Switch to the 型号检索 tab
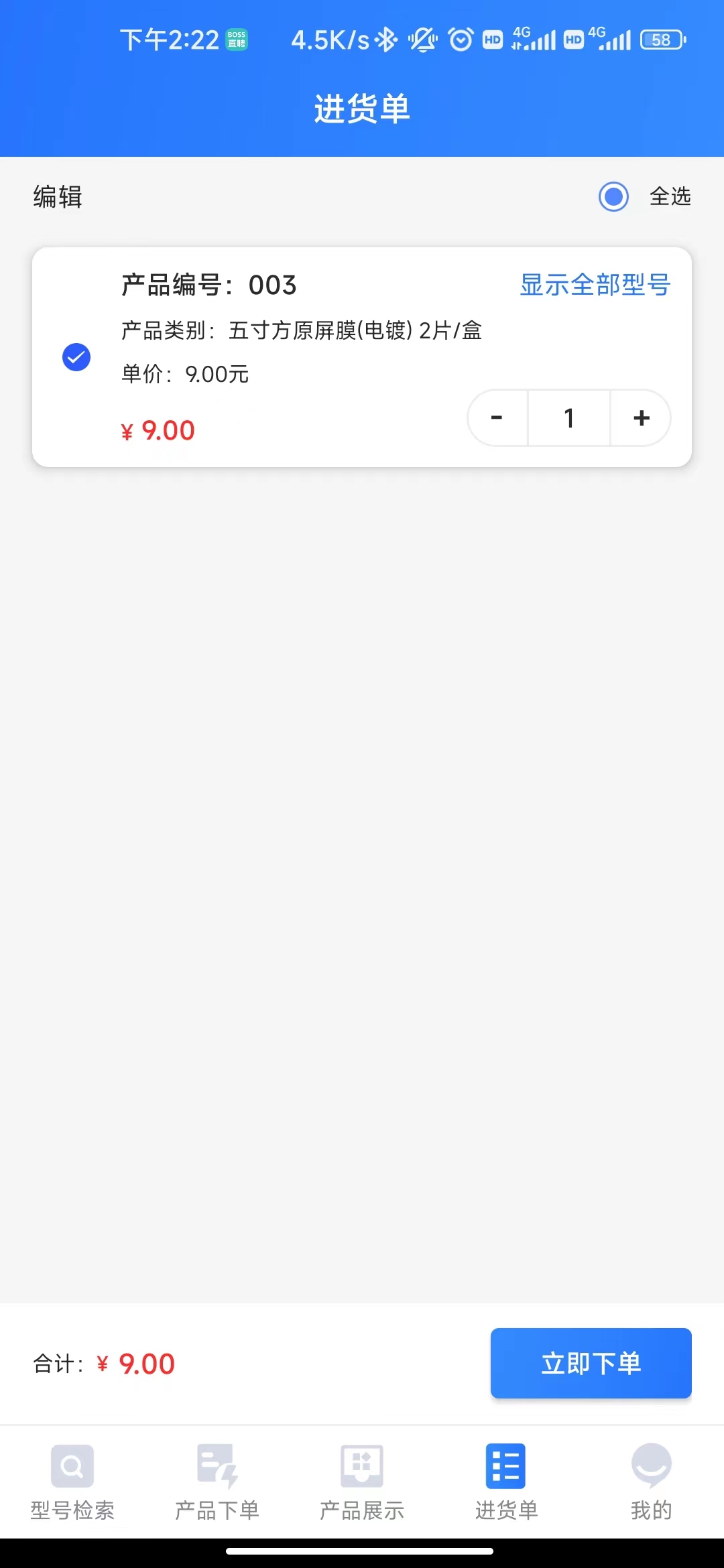724x1568 pixels. coord(72,1482)
